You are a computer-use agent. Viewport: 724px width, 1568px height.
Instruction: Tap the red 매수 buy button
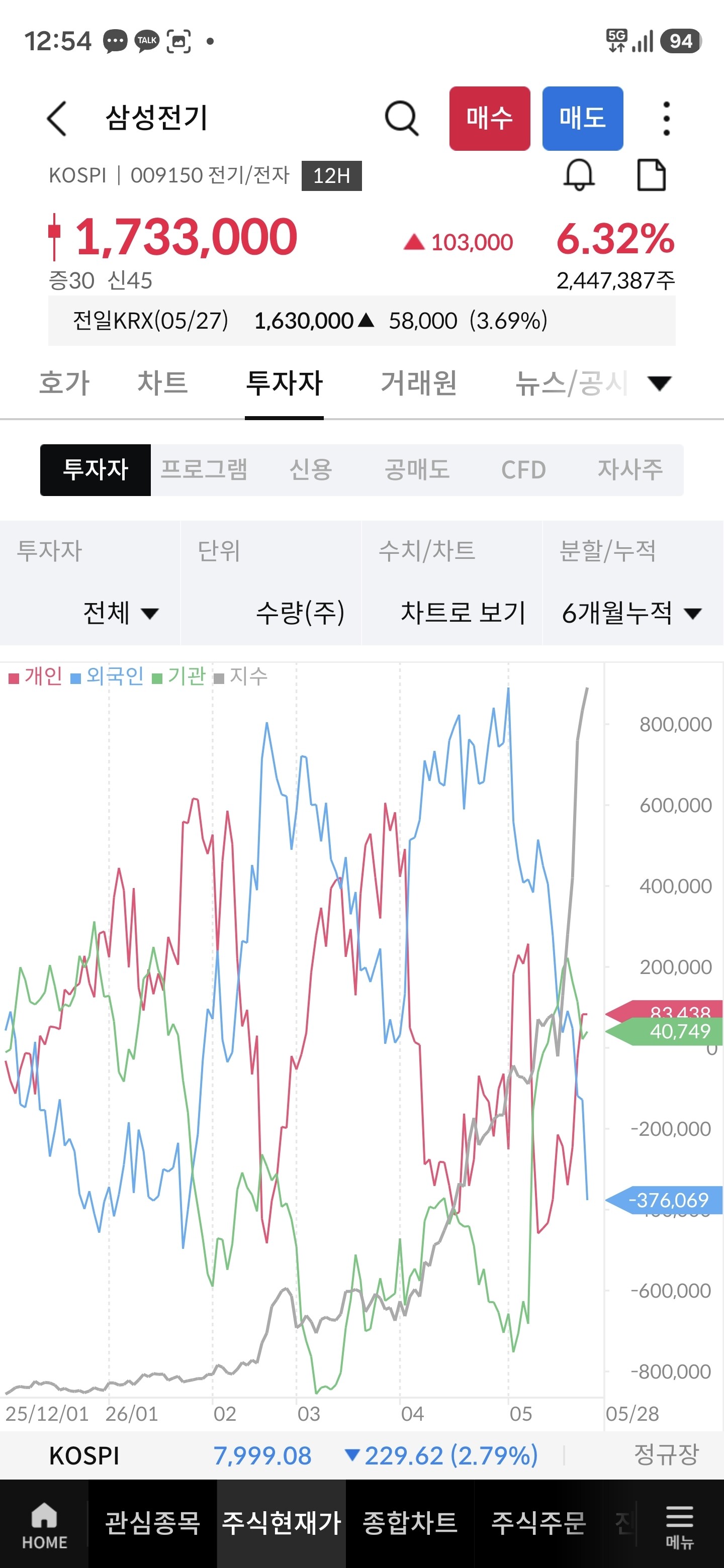click(x=490, y=118)
